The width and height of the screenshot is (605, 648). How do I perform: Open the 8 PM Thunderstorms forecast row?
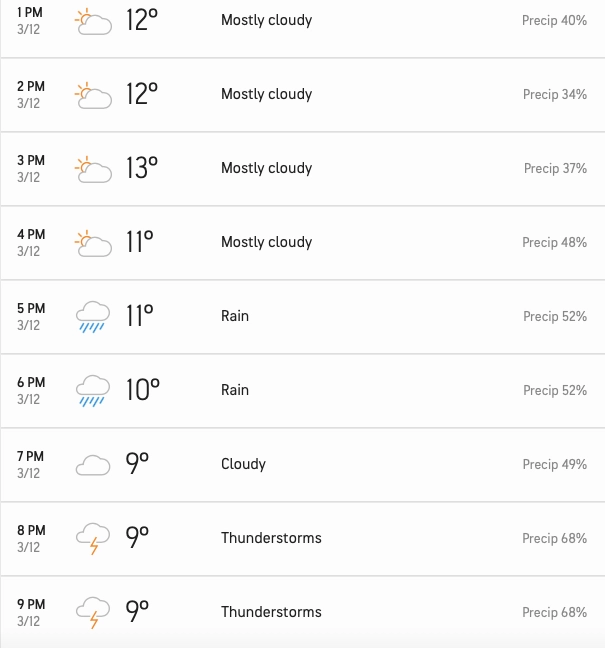302,538
